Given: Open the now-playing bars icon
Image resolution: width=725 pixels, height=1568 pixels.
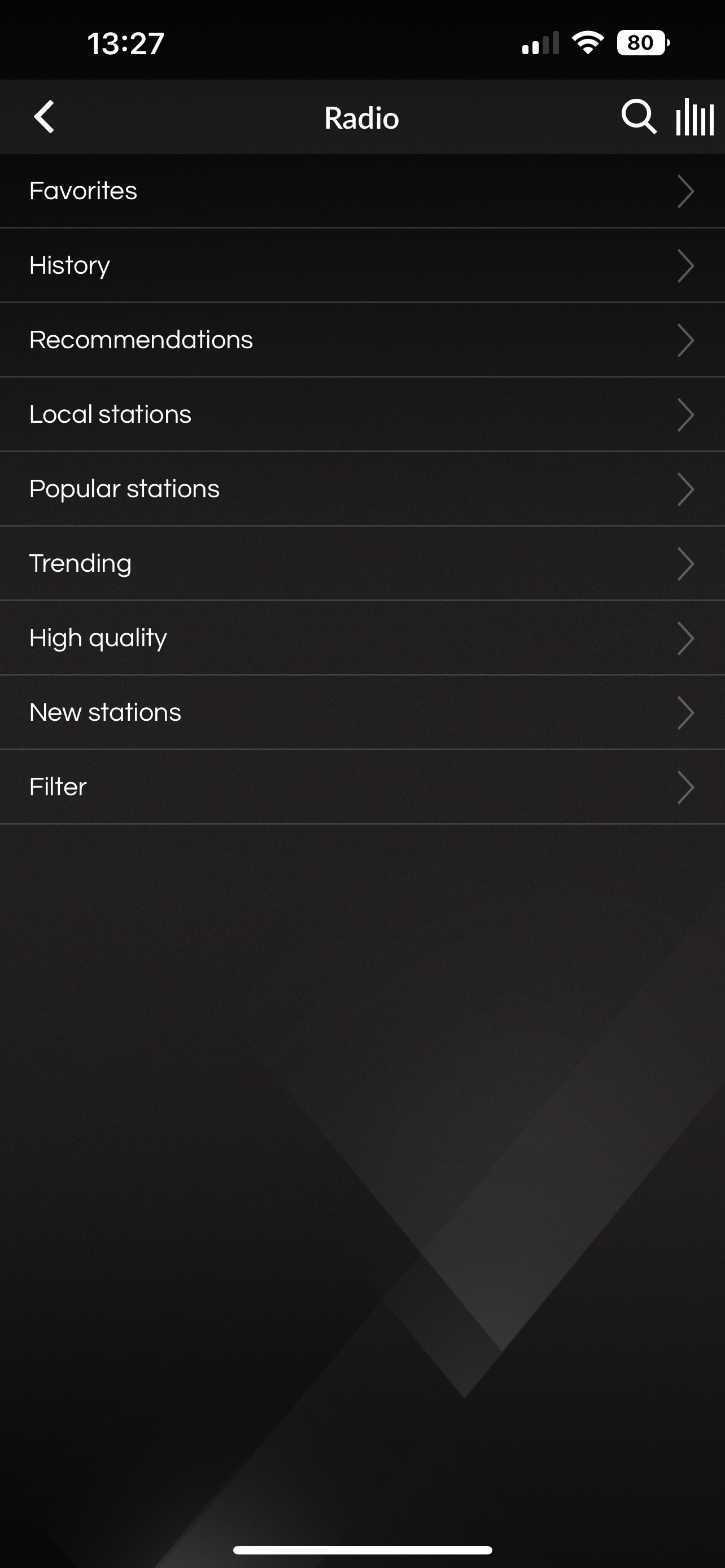Looking at the screenshot, I should point(695,117).
